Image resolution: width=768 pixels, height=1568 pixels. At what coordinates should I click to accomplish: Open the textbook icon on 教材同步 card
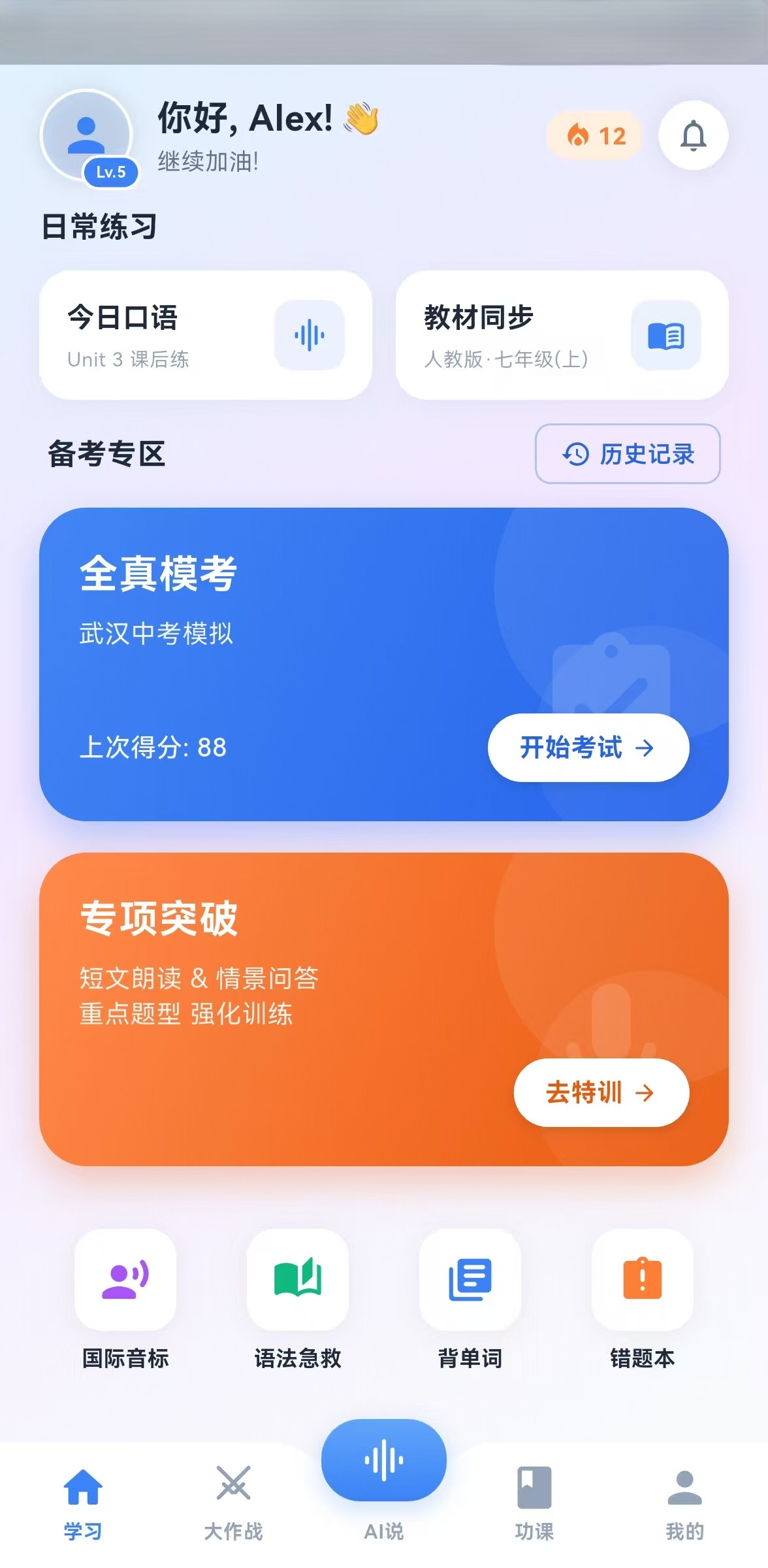click(665, 335)
